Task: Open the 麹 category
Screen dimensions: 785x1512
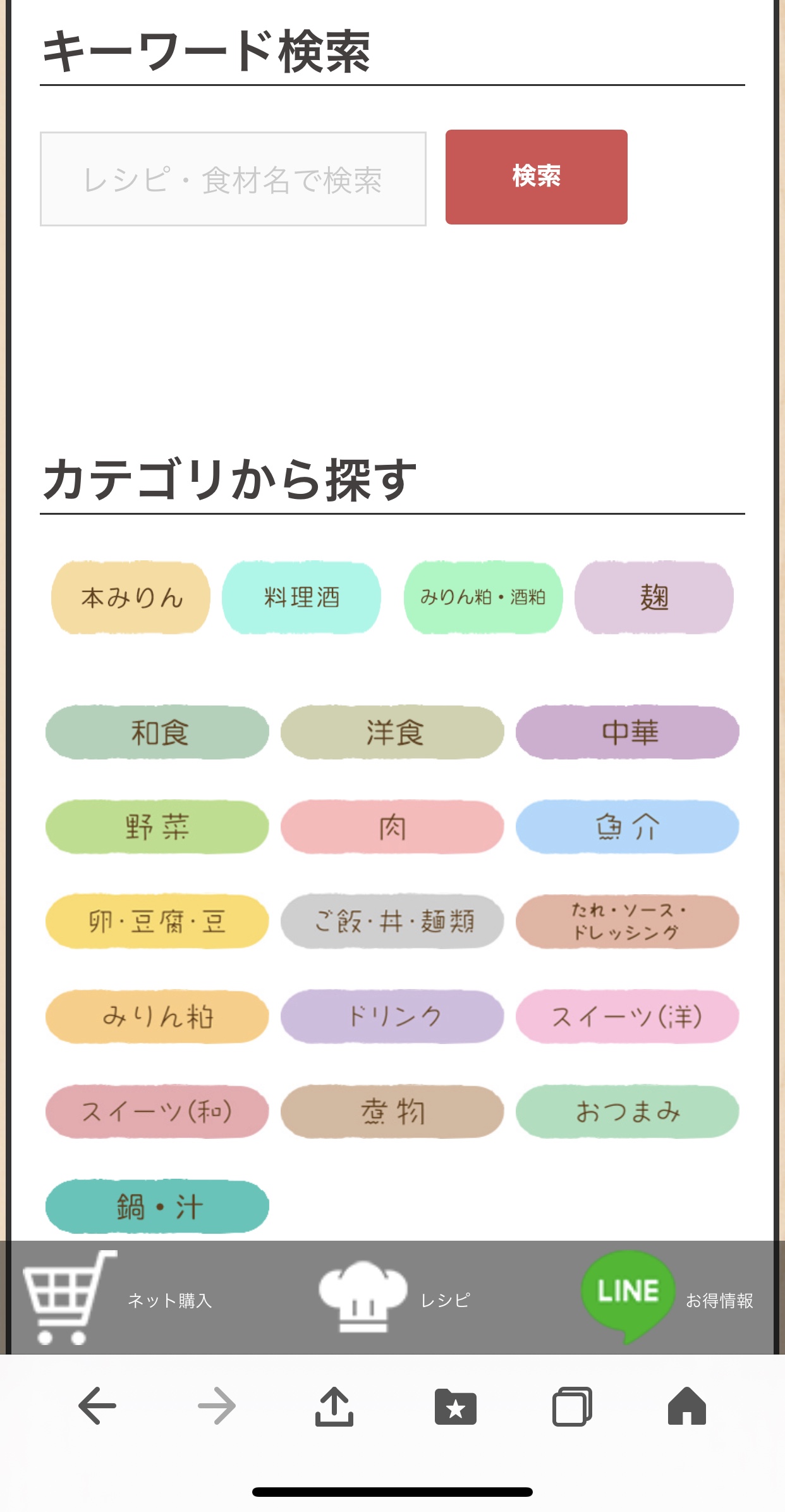Action: pyautogui.click(x=654, y=598)
